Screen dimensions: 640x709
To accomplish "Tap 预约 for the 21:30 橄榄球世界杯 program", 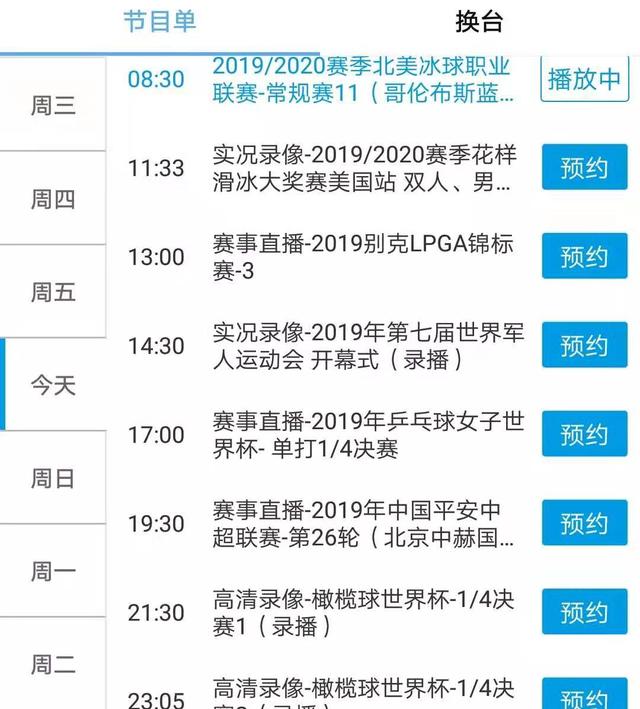I will click(584, 612).
